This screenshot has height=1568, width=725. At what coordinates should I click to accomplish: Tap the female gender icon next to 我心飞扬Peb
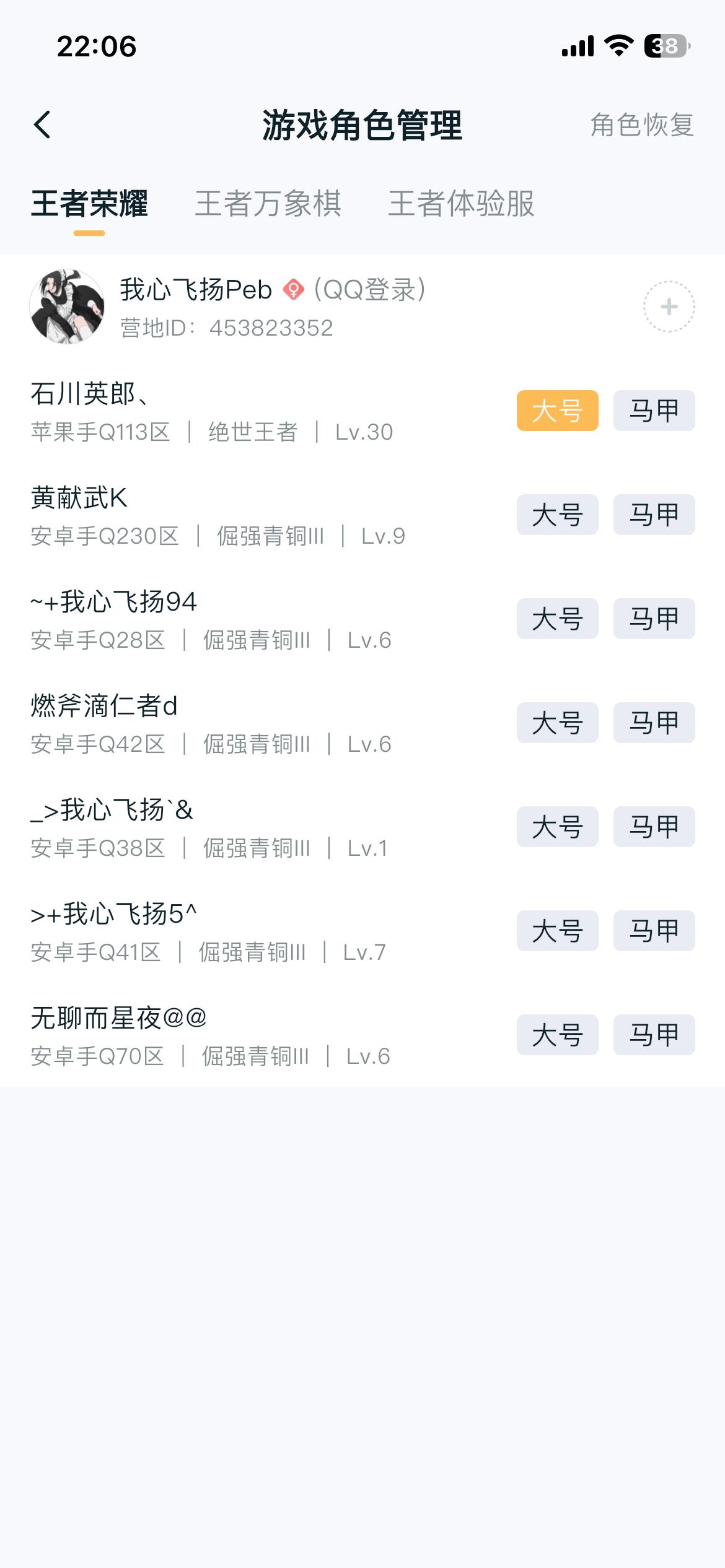[293, 289]
